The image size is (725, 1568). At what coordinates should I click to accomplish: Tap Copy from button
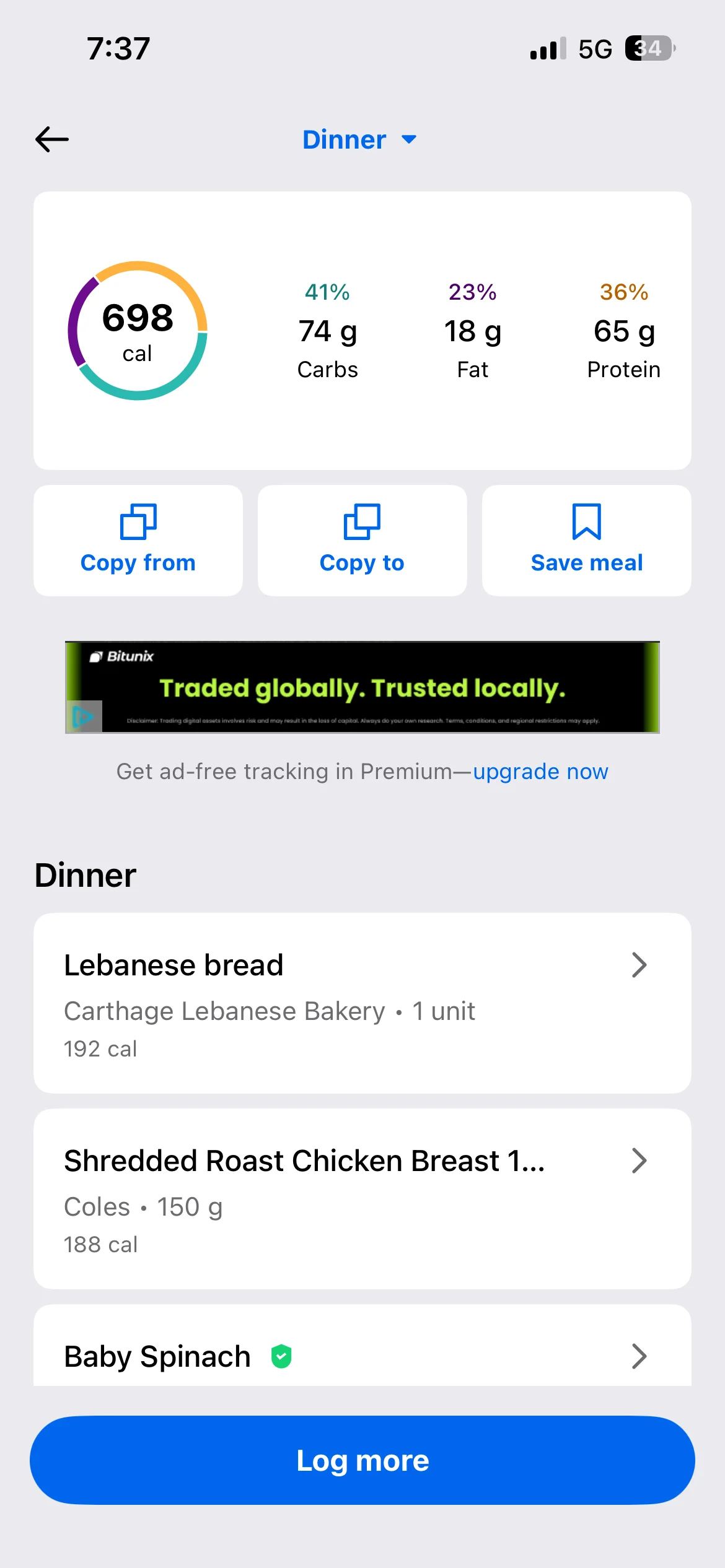(x=138, y=540)
